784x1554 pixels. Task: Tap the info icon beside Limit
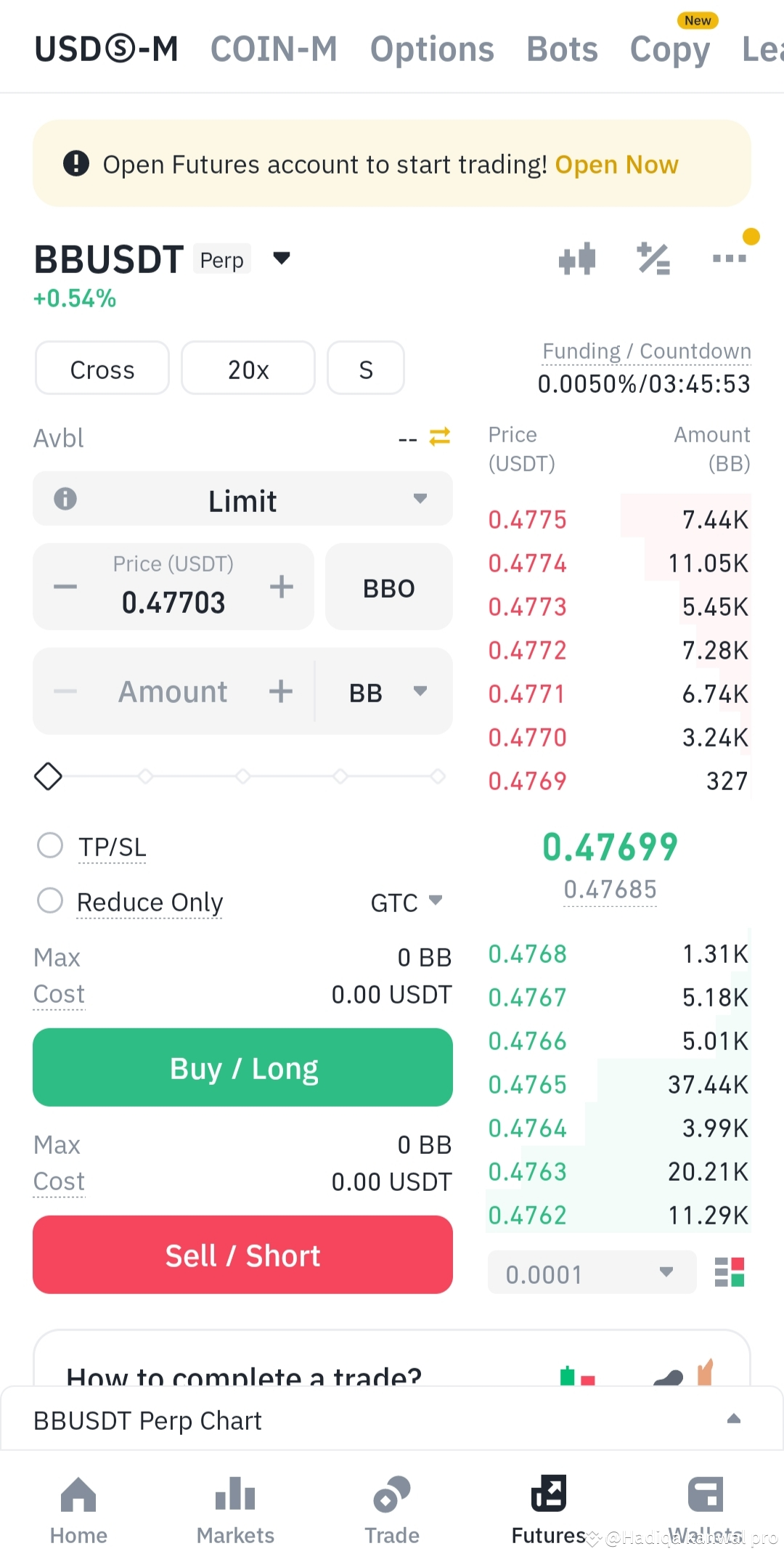pyautogui.click(x=65, y=499)
